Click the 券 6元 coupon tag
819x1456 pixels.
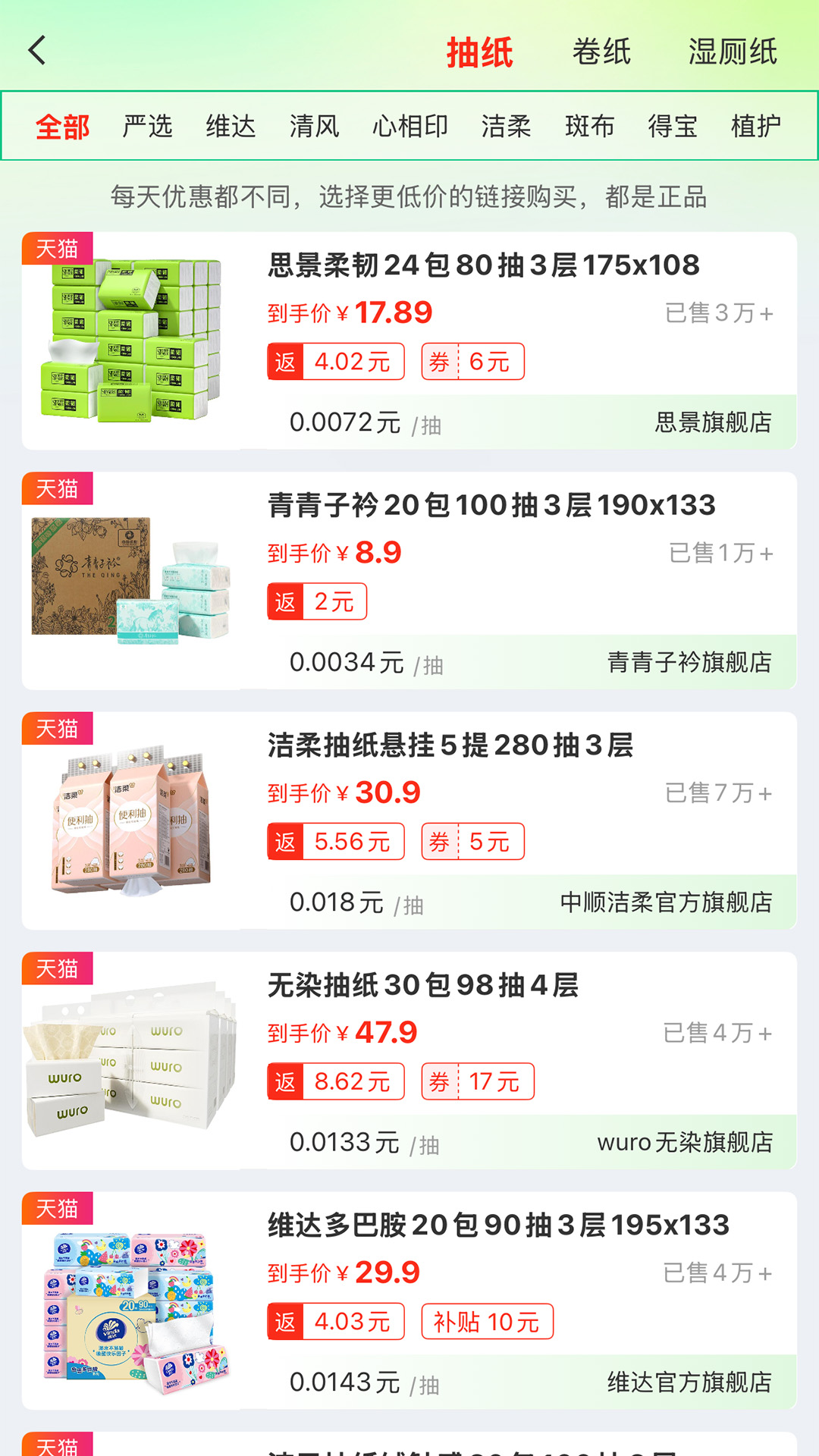coord(473,362)
